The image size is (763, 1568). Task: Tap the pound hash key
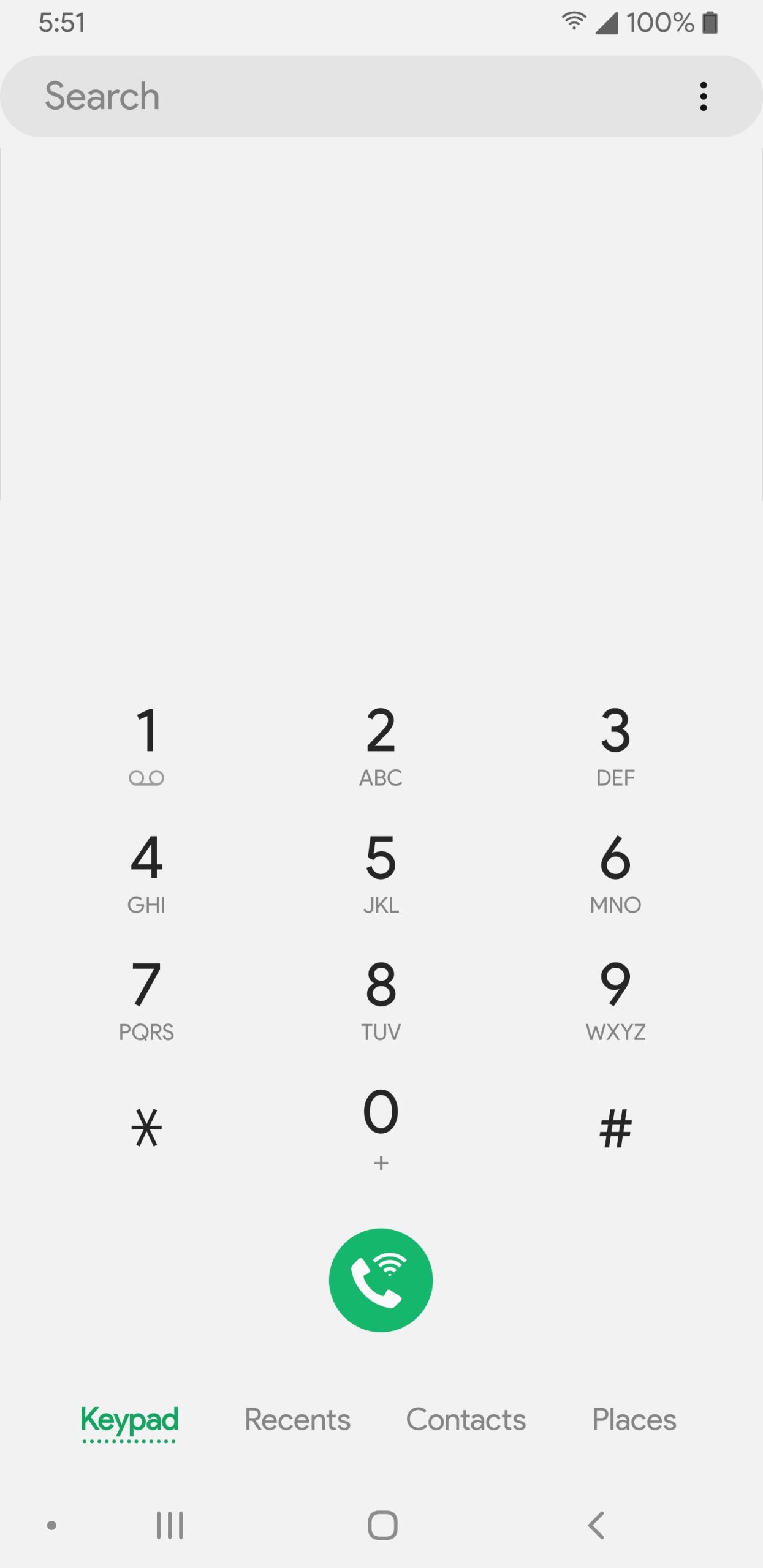pyautogui.click(x=615, y=1127)
